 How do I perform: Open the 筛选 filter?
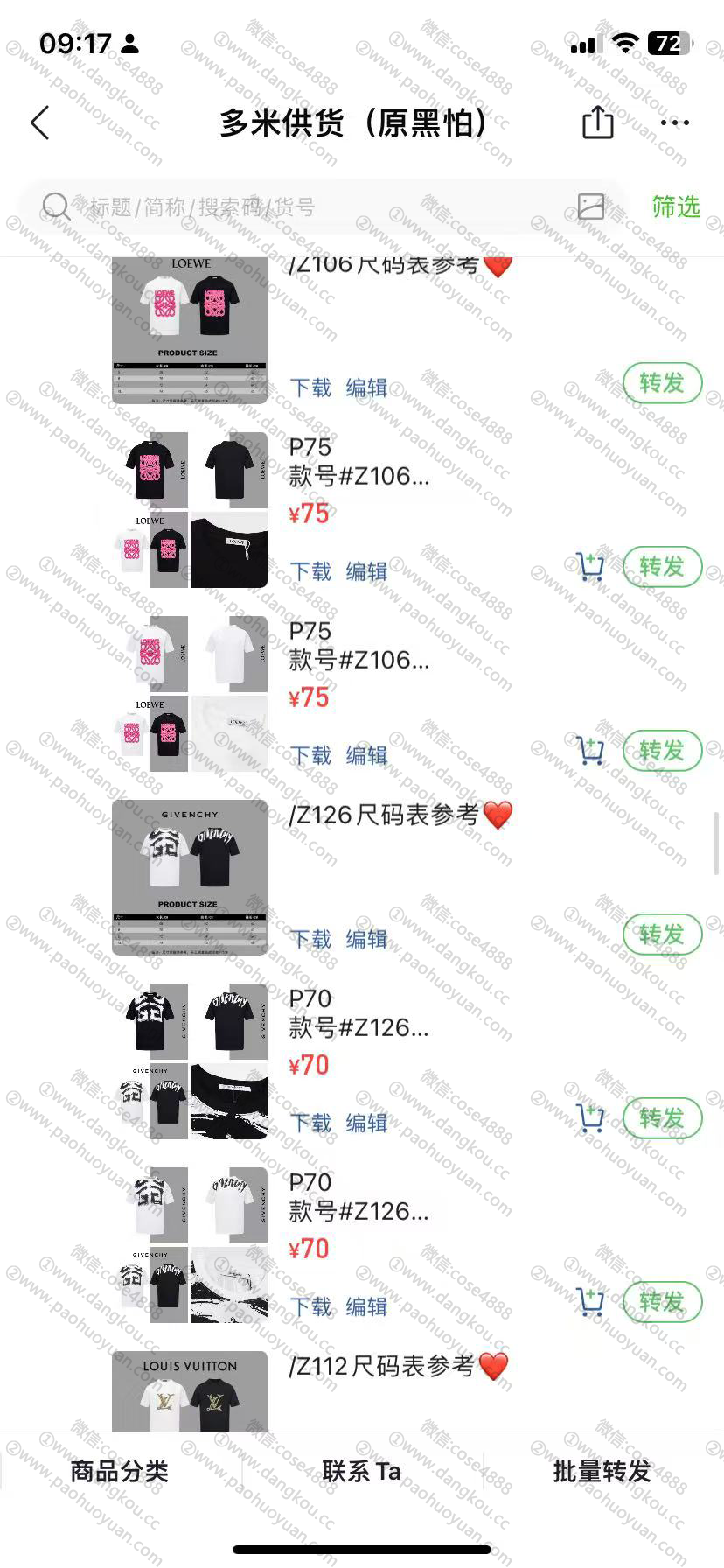(x=675, y=206)
